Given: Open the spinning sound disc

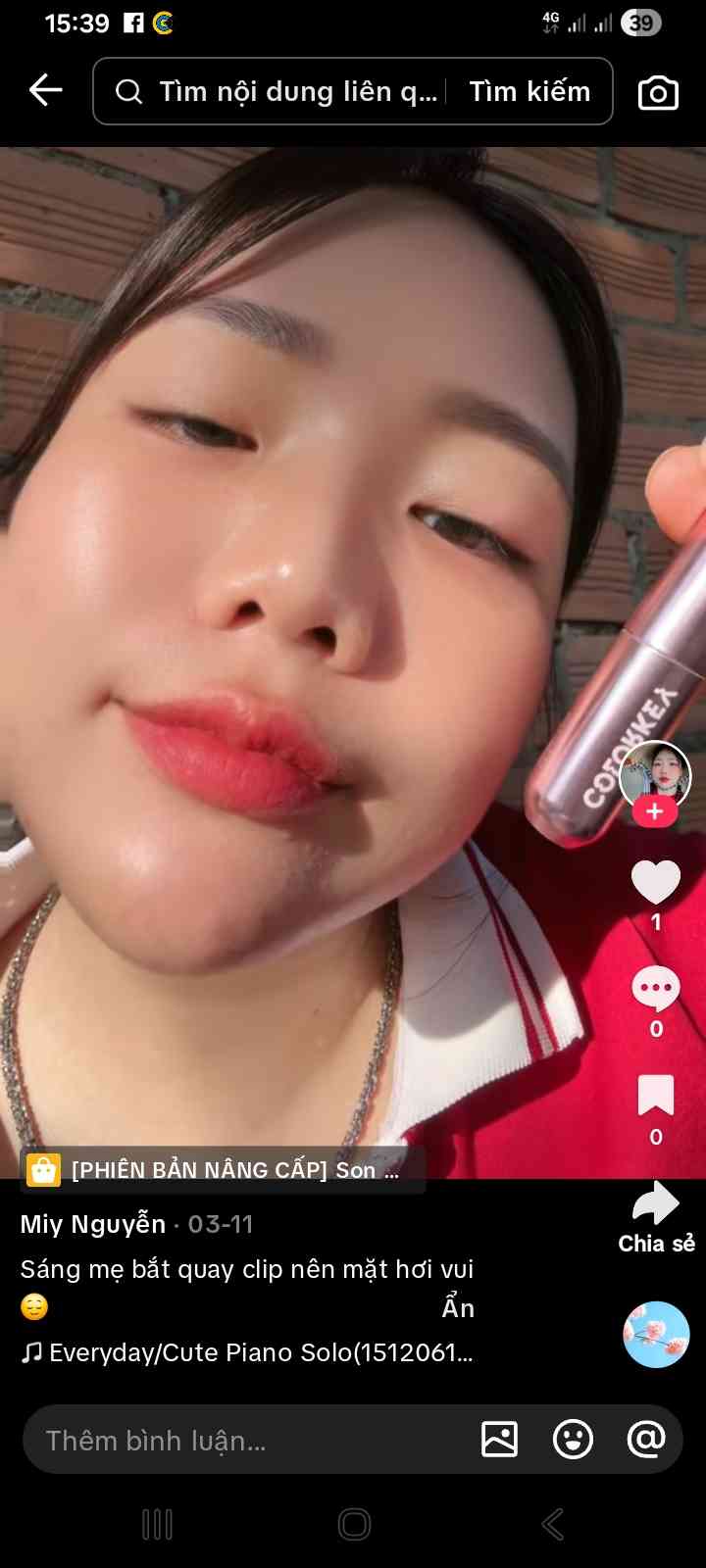Looking at the screenshot, I should pos(656,1335).
